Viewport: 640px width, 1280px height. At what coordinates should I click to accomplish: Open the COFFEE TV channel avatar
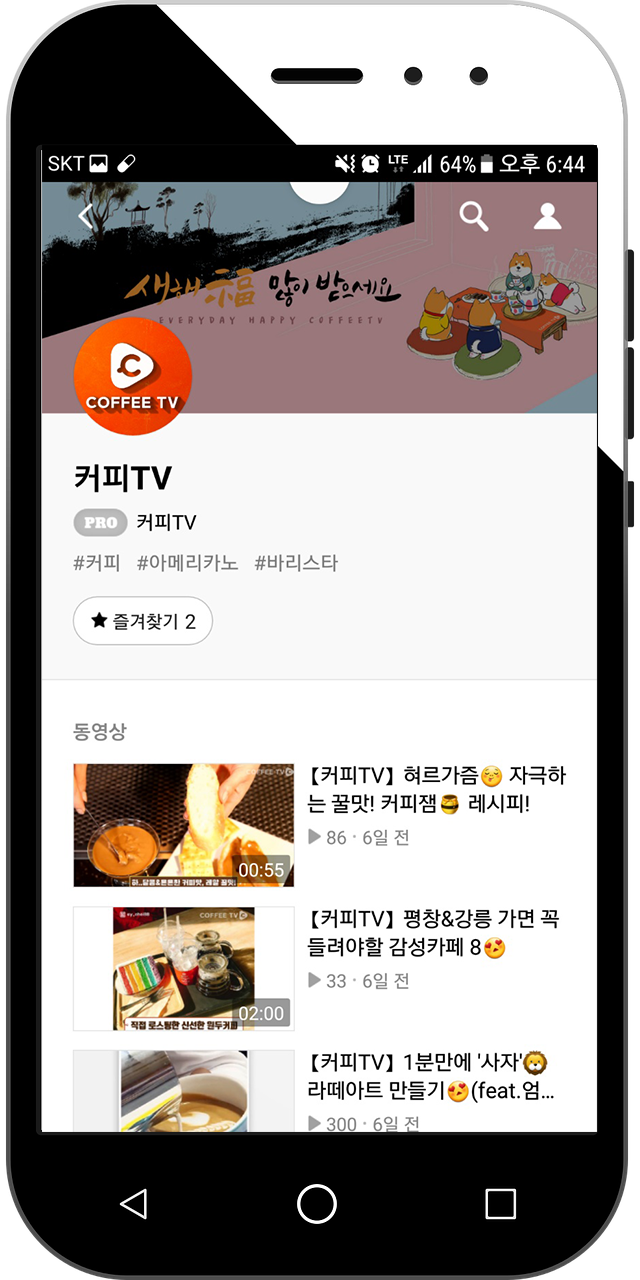(133, 376)
